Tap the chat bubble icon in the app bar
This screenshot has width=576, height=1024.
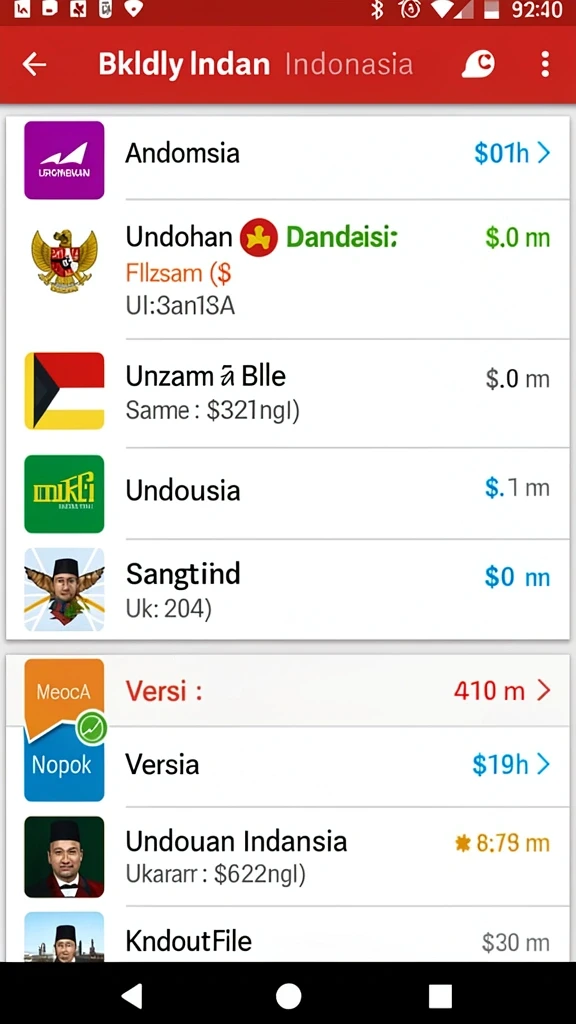(x=479, y=64)
